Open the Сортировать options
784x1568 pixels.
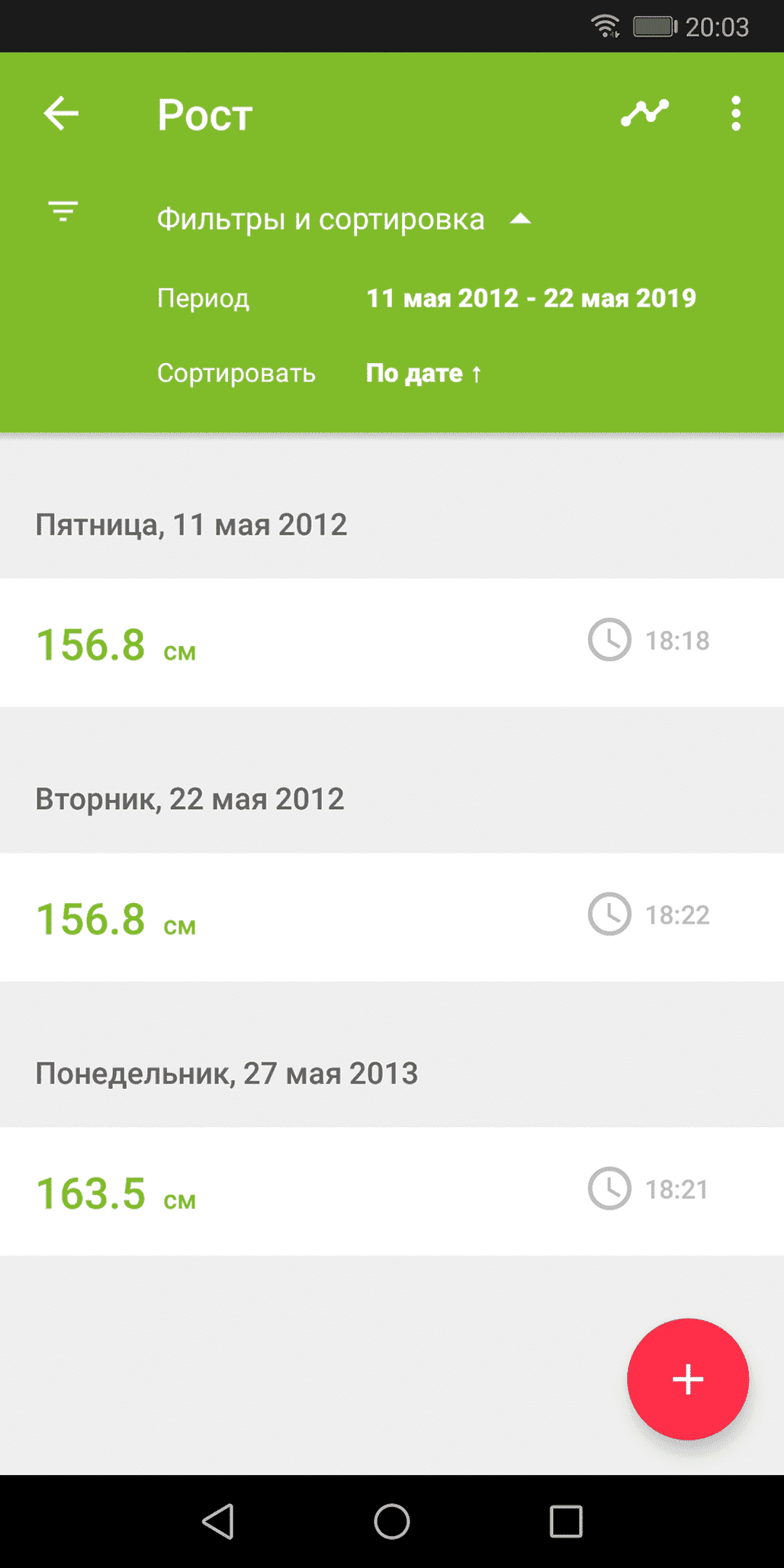point(236,374)
